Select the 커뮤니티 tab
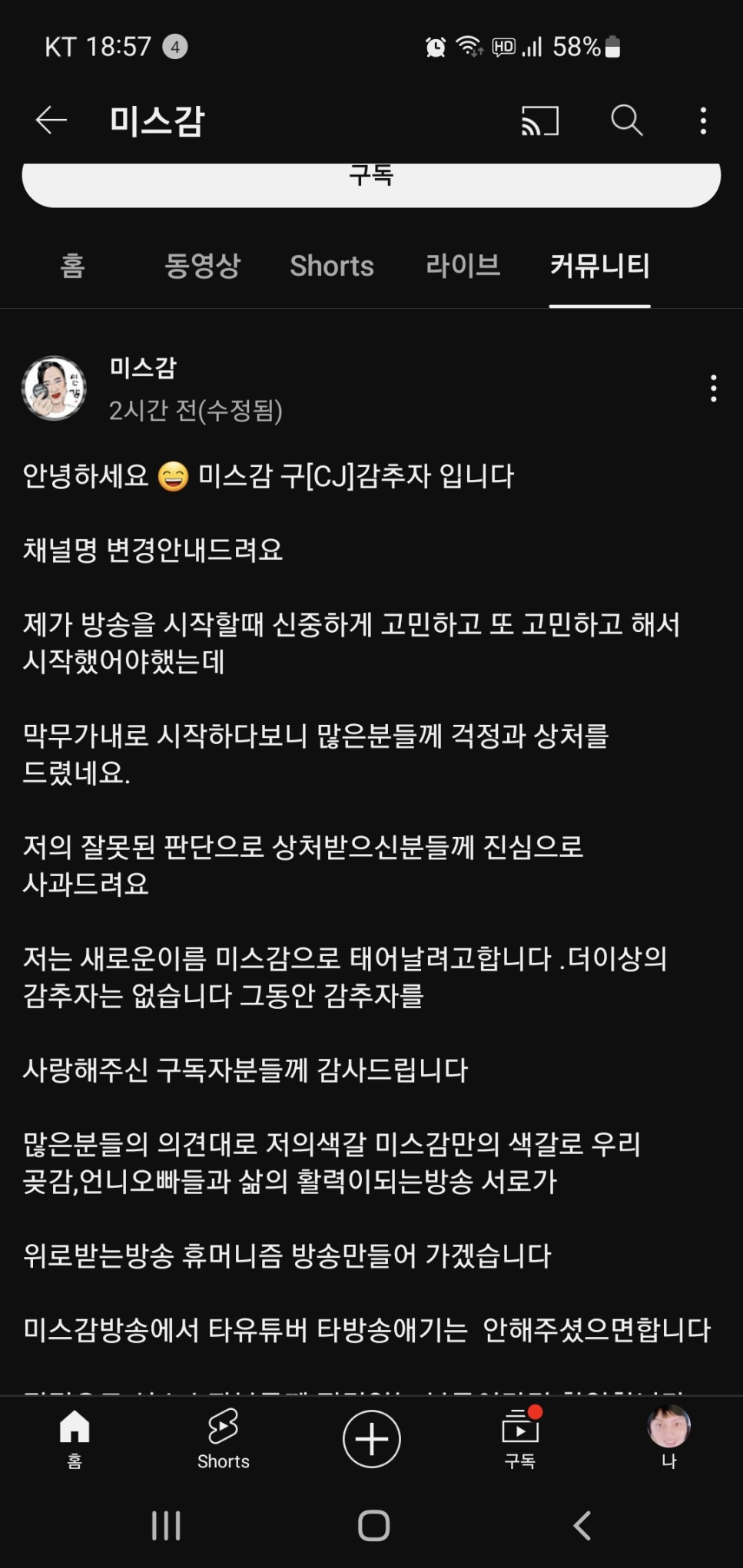This screenshot has width=743, height=1568. (x=599, y=266)
